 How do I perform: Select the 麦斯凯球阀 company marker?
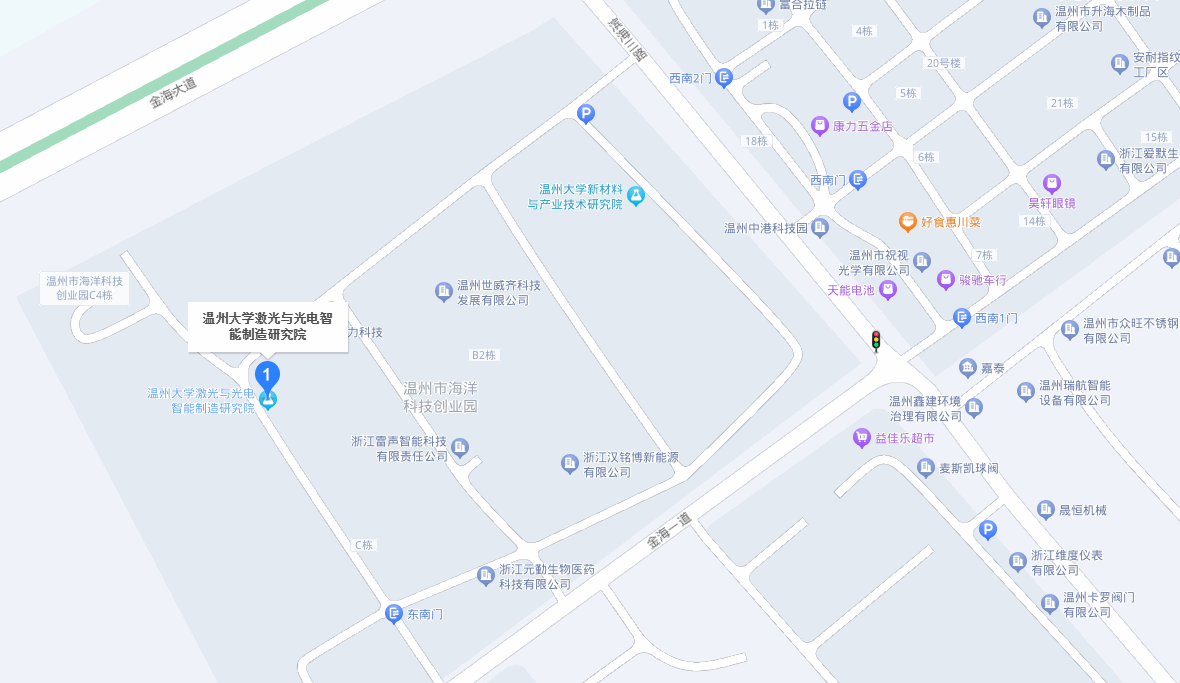tap(926, 468)
